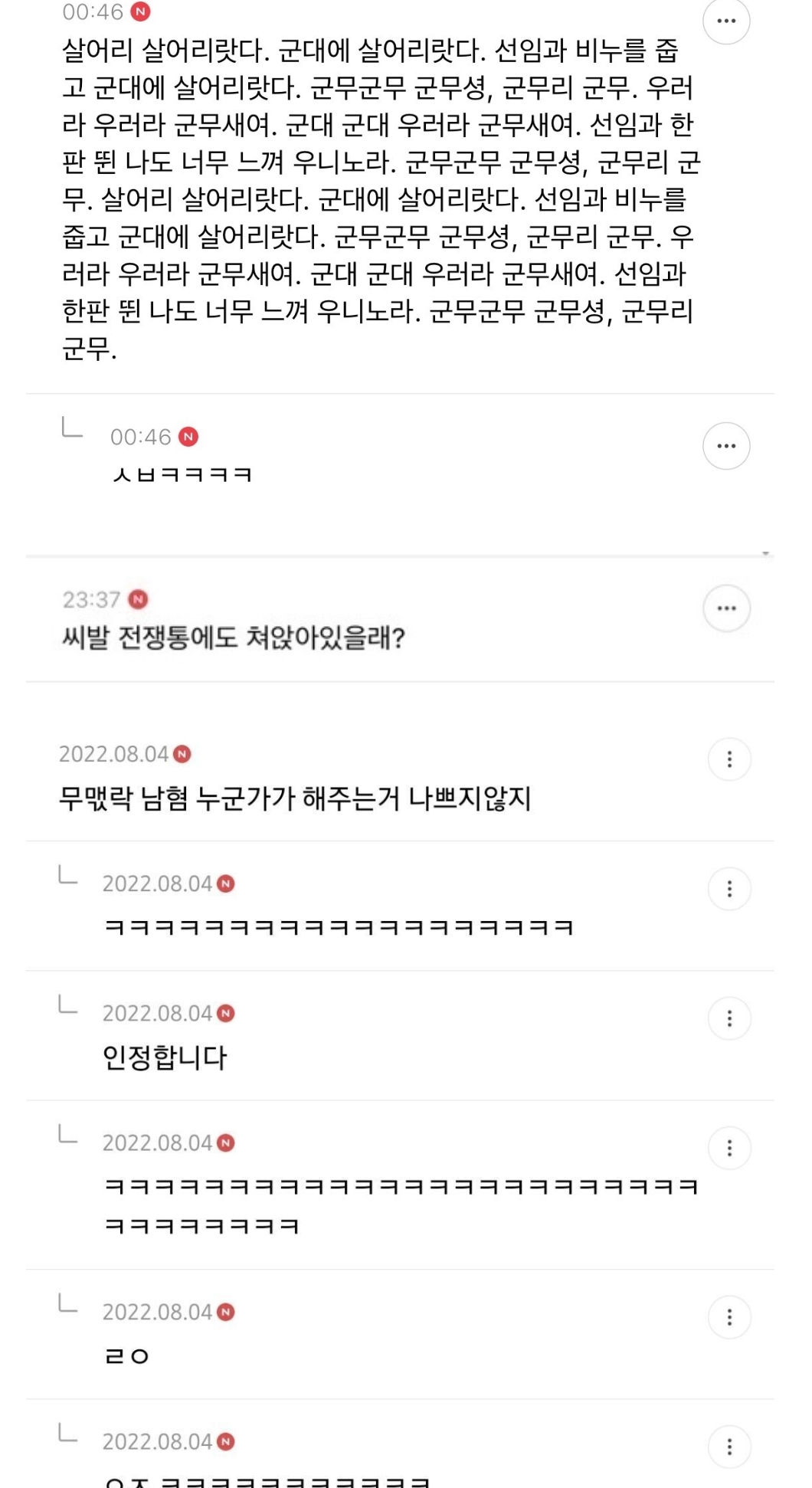
Task: Show more options on the 전쟁통에도 comment
Action: tap(725, 608)
